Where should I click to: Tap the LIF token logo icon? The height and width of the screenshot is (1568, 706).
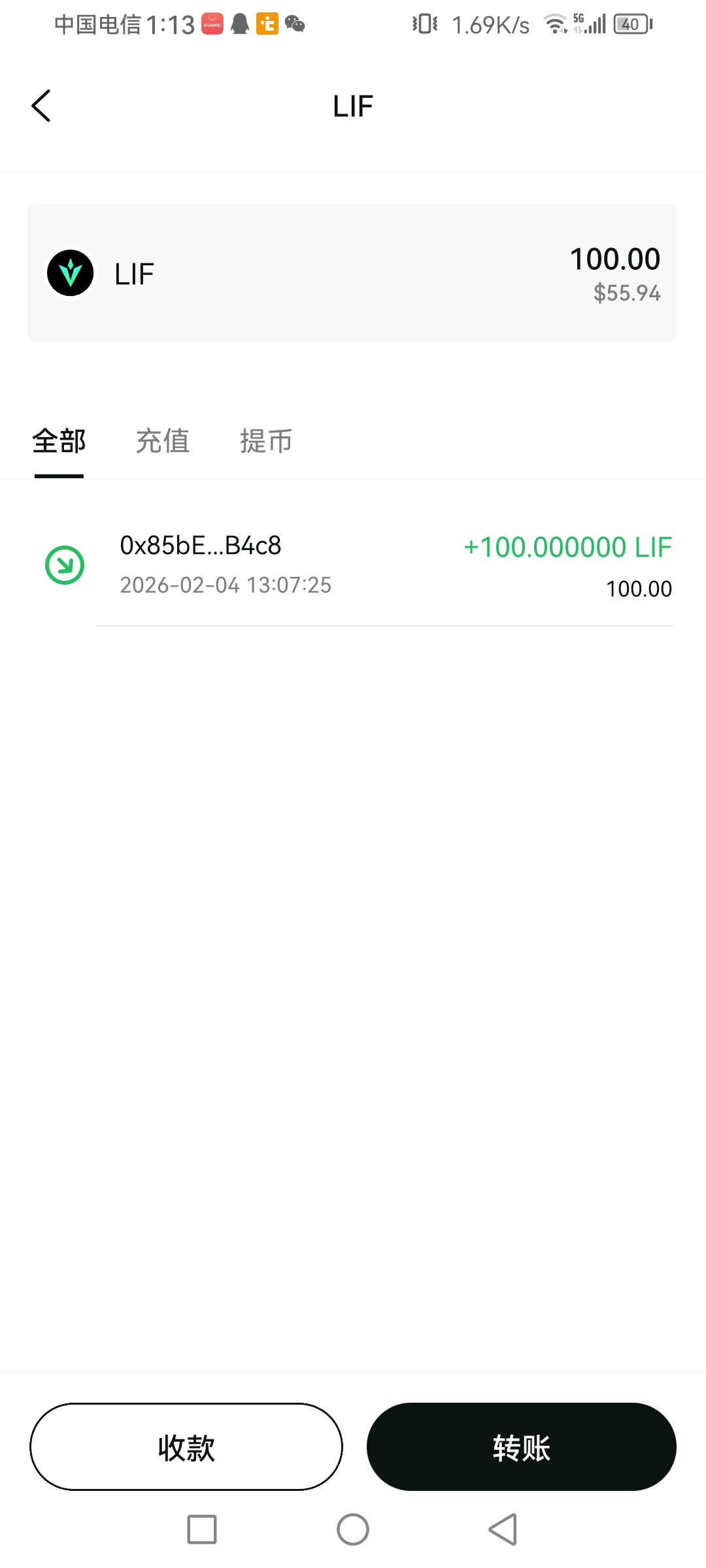70,272
